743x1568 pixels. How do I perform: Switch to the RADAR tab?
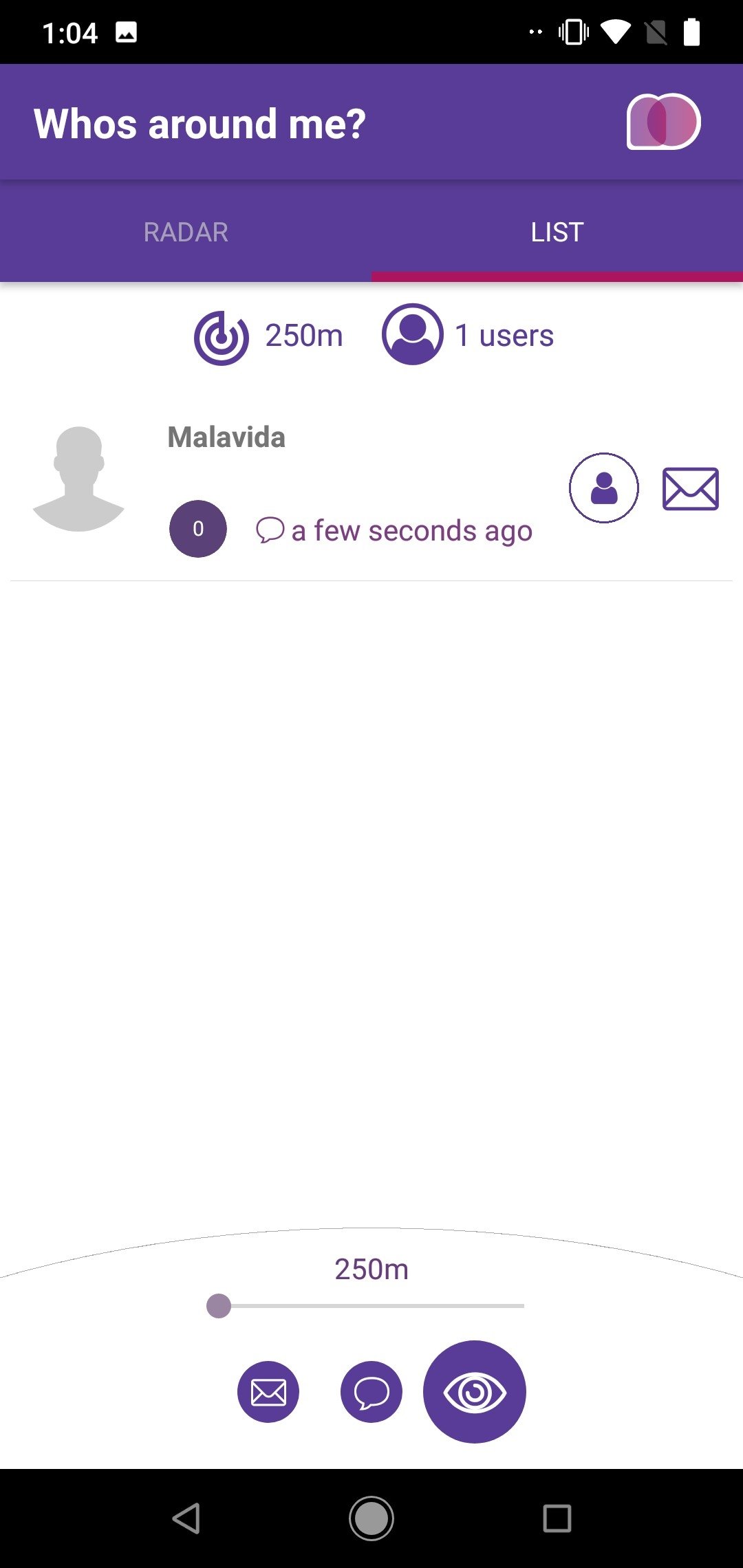pos(186,232)
